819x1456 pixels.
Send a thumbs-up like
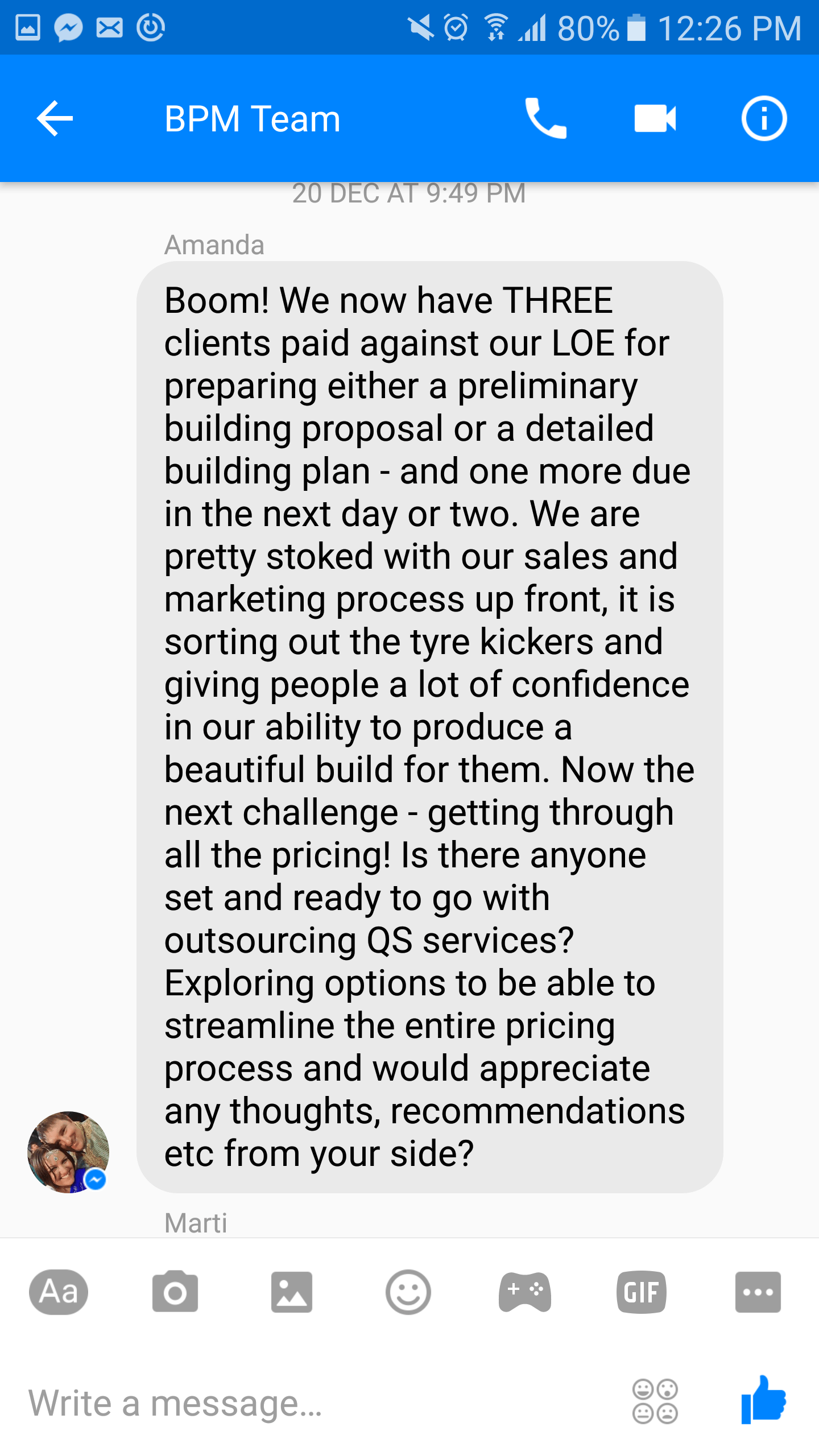[x=763, y=1400]
